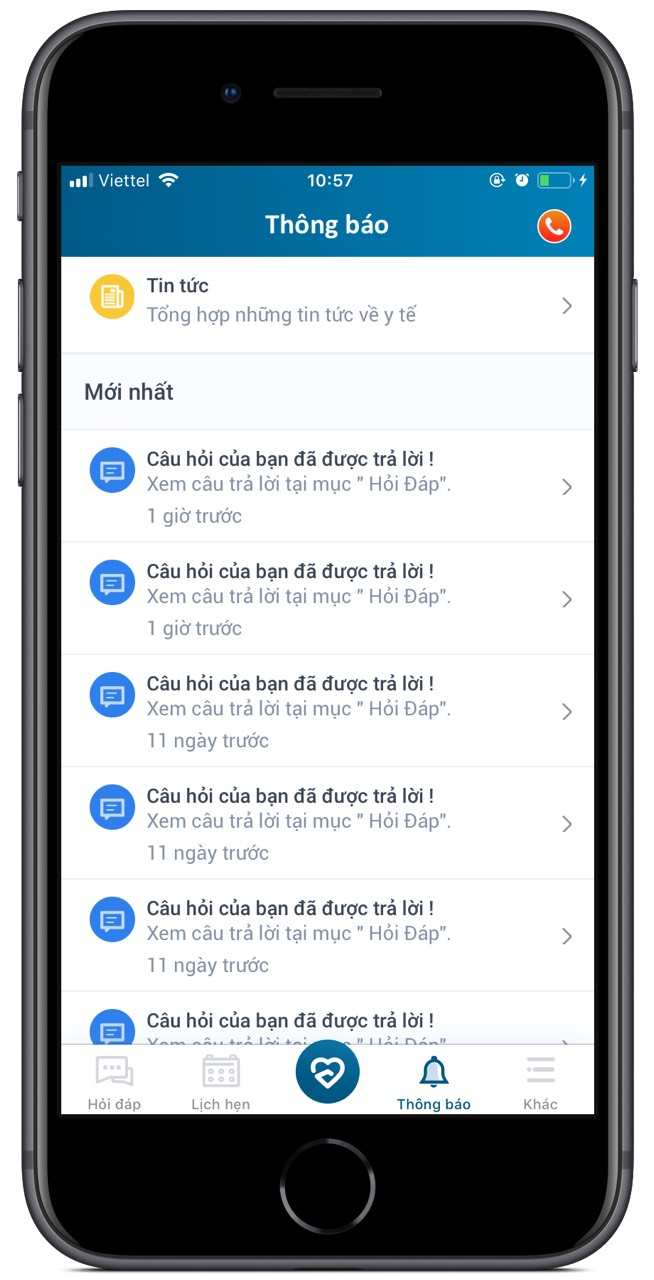Tap the red phone call icon

(x=553, y=227)
